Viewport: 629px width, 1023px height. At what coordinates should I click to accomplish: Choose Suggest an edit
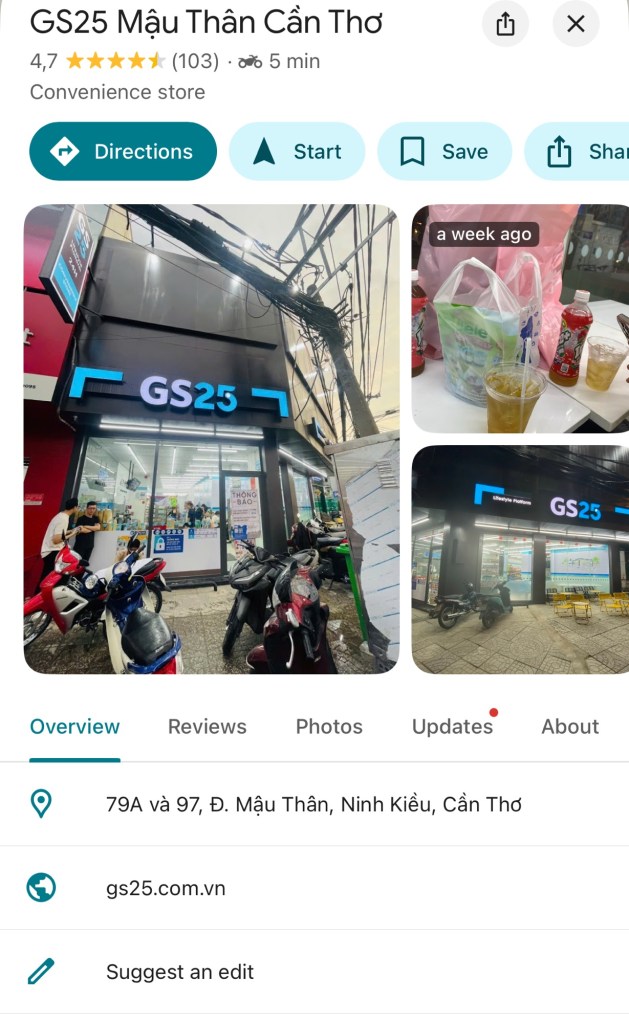180,972
